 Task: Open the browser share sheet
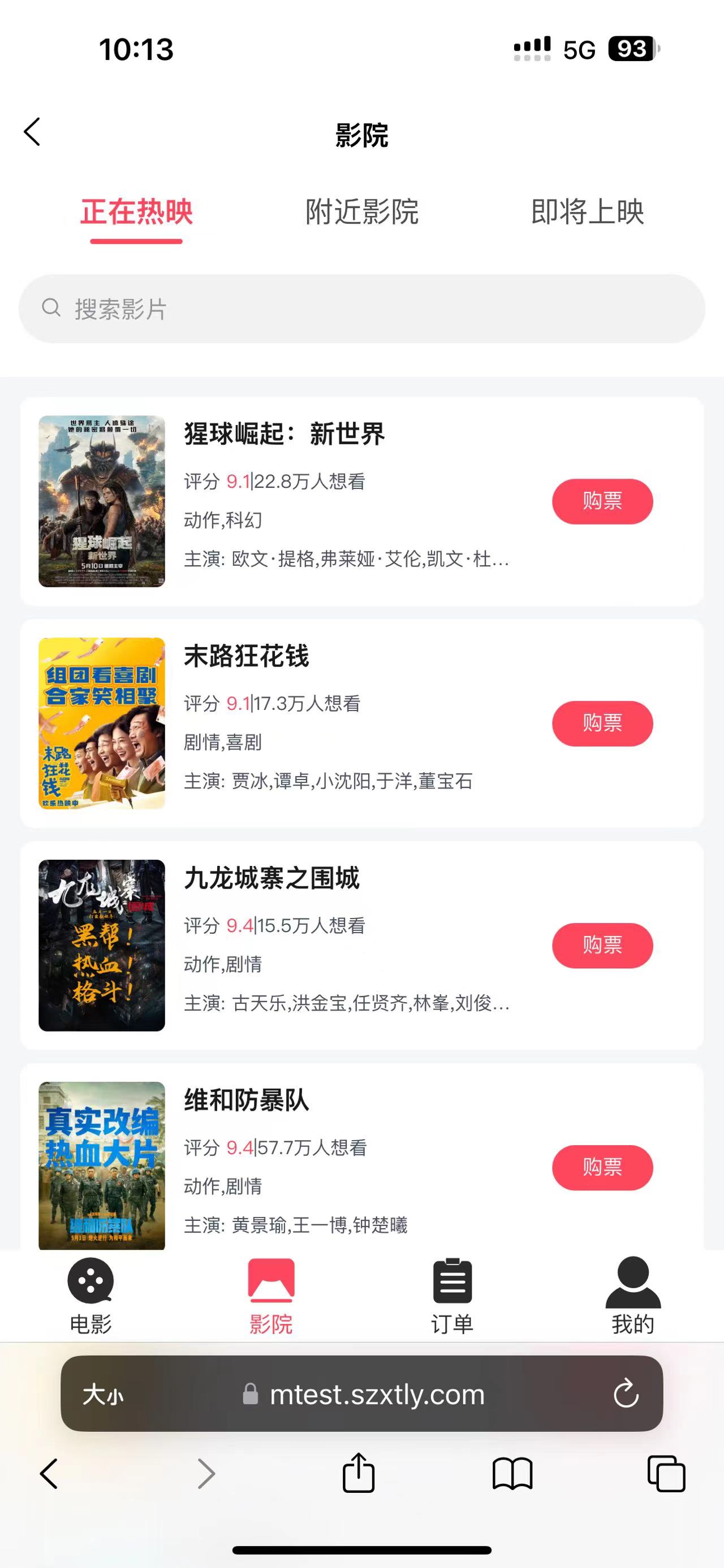pyautogui.click(x=358, y=1473)
